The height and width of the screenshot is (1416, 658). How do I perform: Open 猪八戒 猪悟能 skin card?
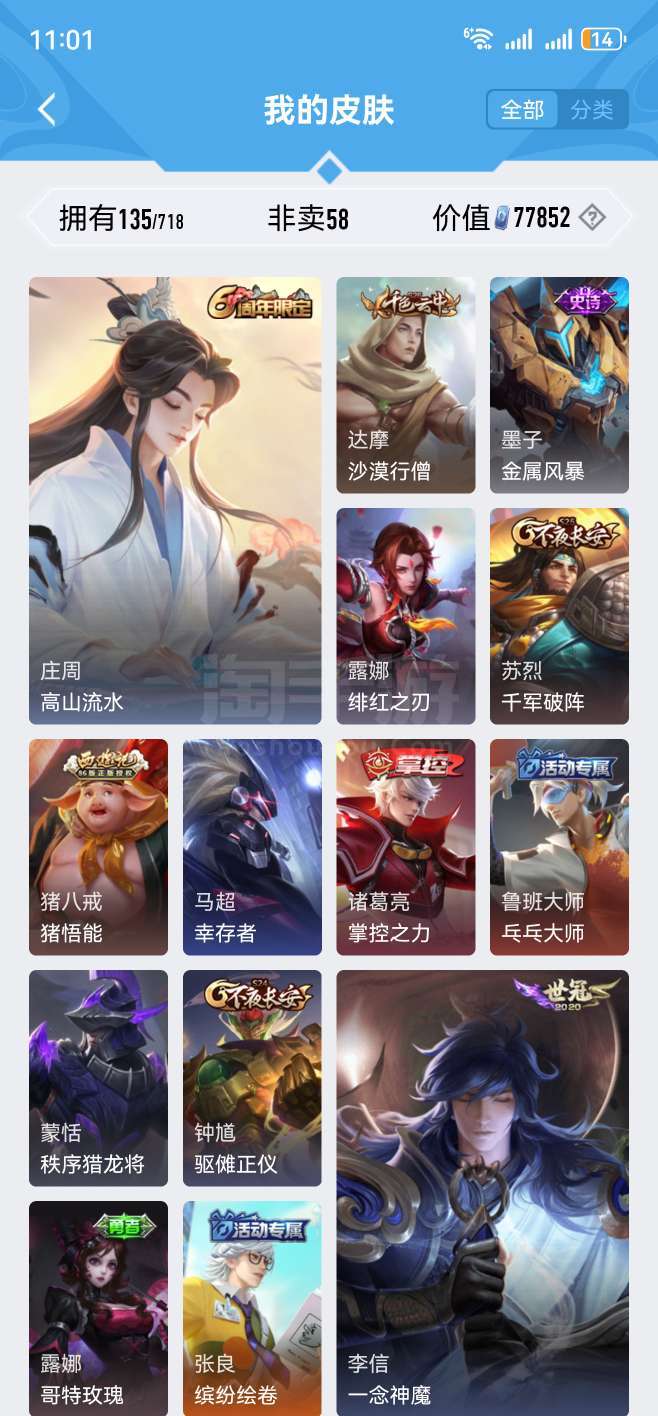(x=98, y=847)
